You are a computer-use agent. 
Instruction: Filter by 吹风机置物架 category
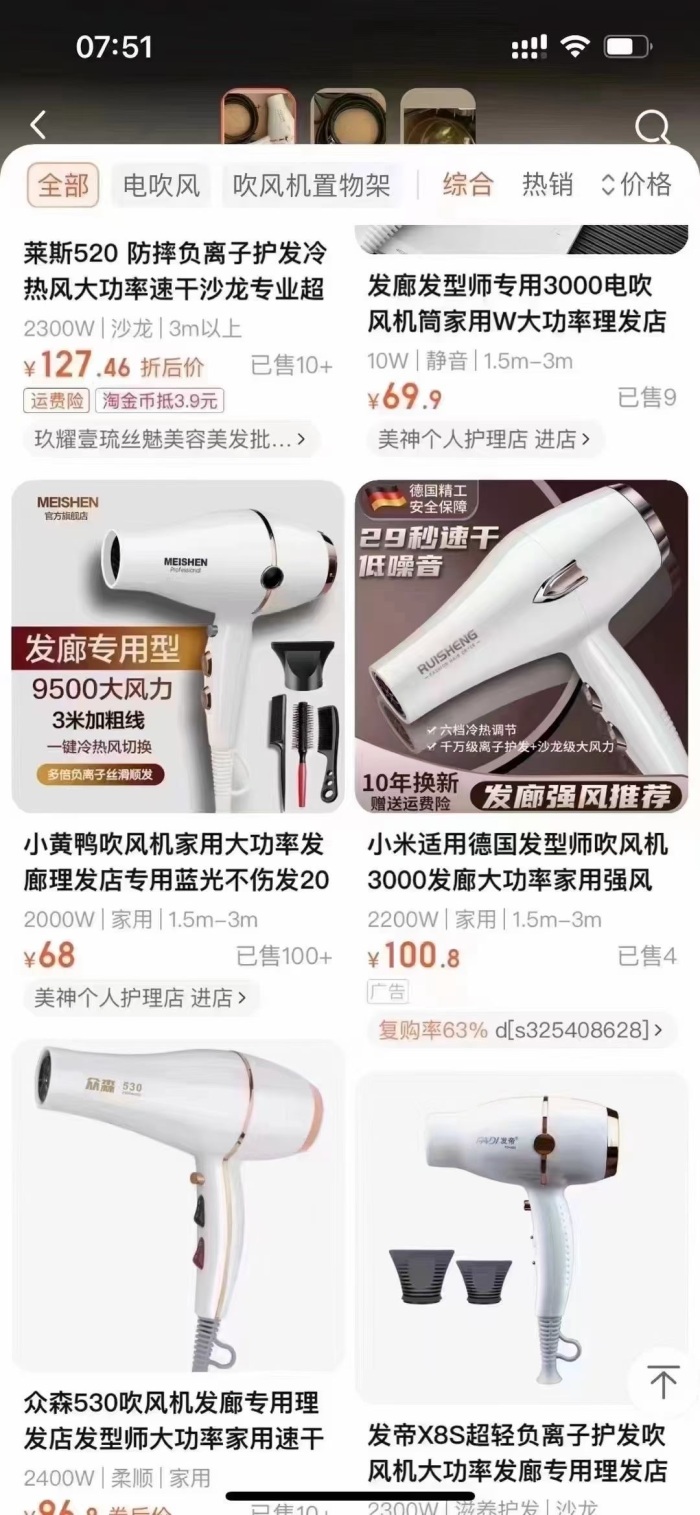311,185
